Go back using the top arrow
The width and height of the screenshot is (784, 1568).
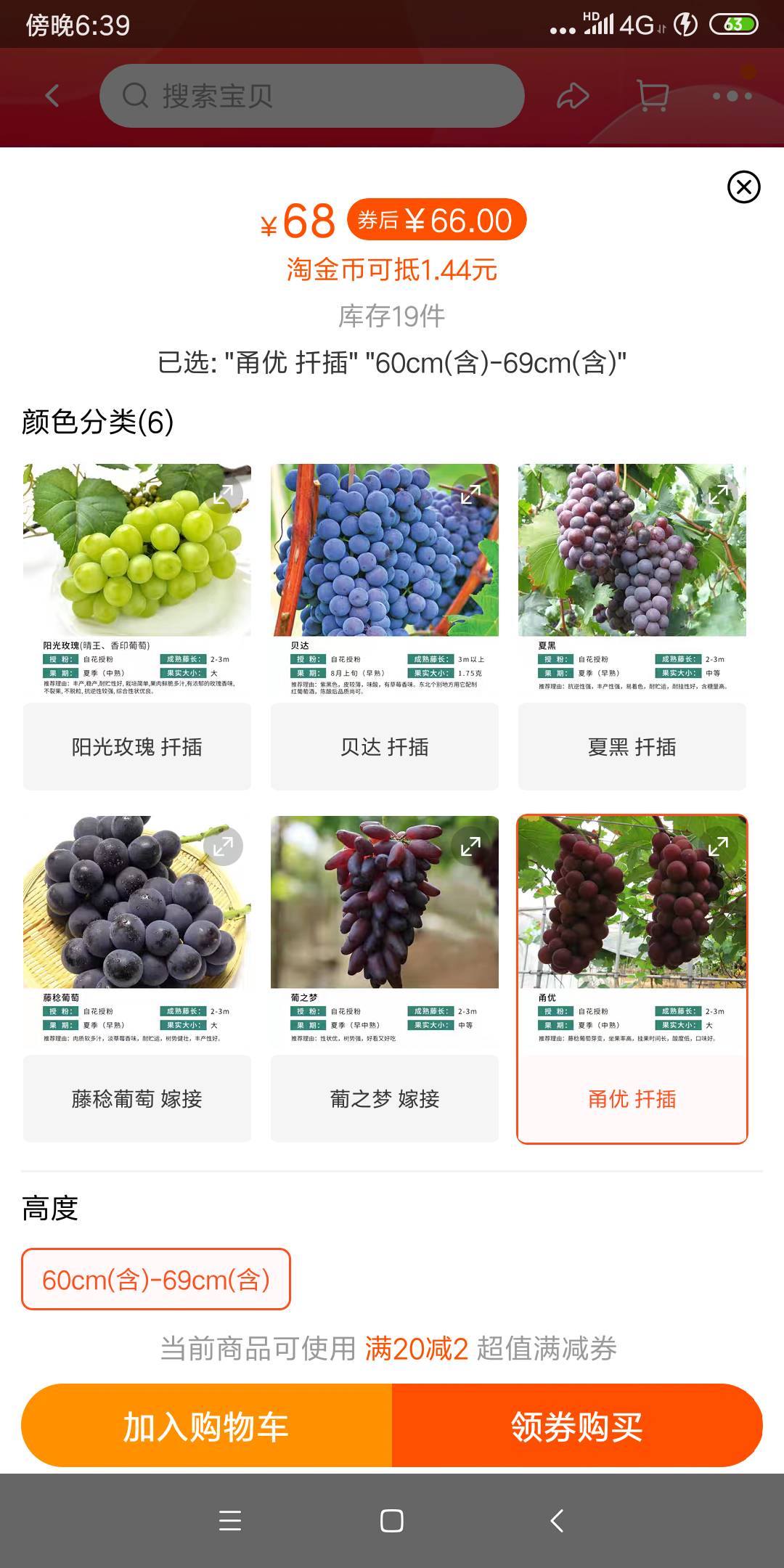pyautogui.click(x=52, y=96)
